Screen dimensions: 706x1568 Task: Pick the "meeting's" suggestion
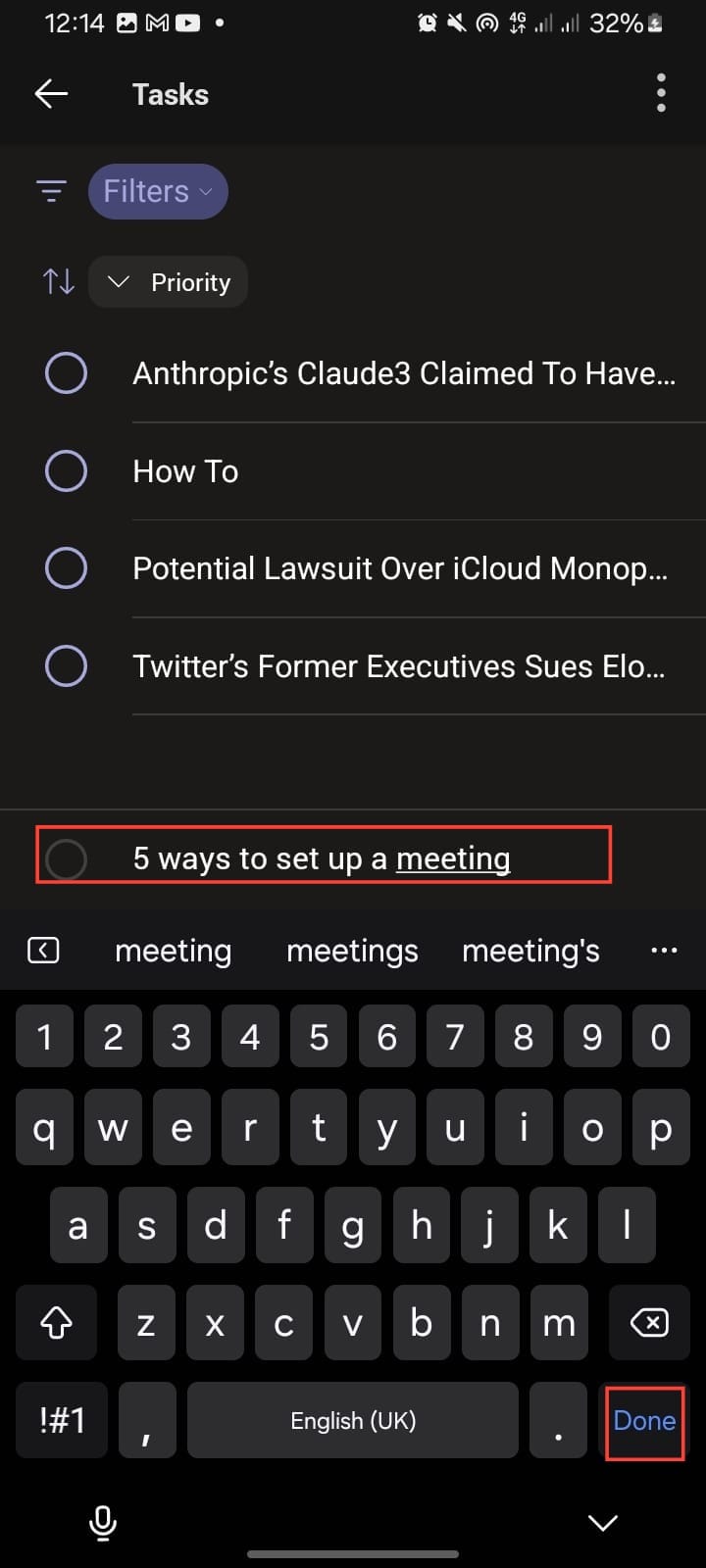coord(530,951)
